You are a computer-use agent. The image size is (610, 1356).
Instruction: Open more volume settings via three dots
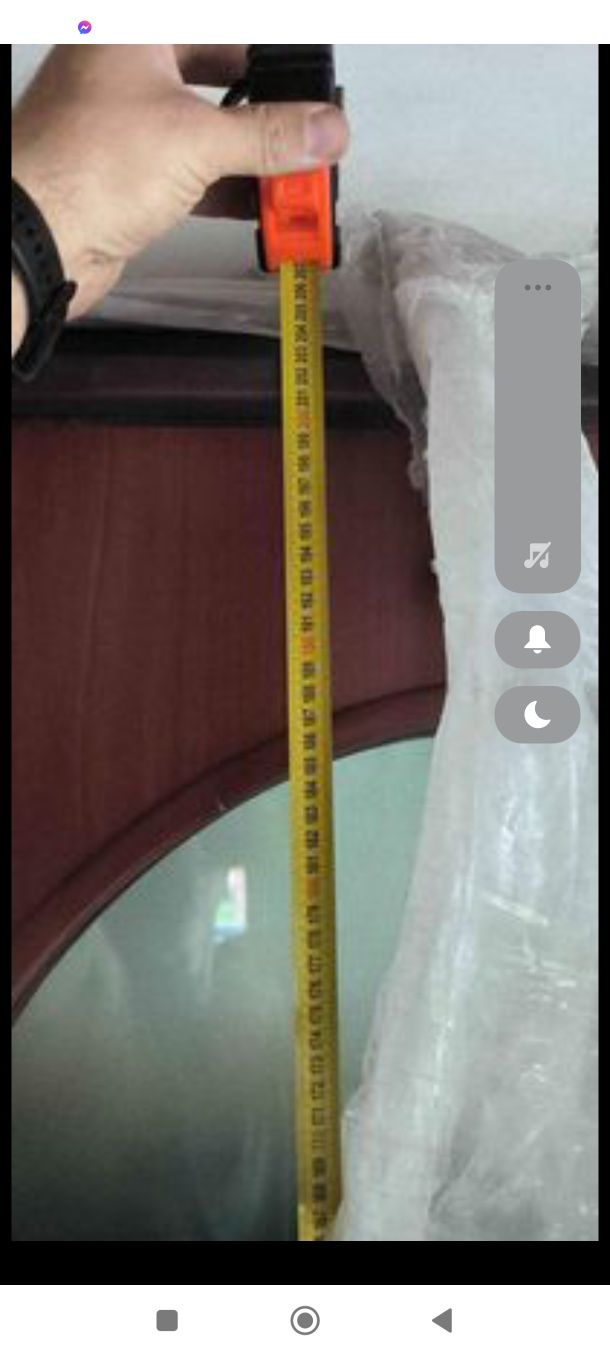pos(537,288)
